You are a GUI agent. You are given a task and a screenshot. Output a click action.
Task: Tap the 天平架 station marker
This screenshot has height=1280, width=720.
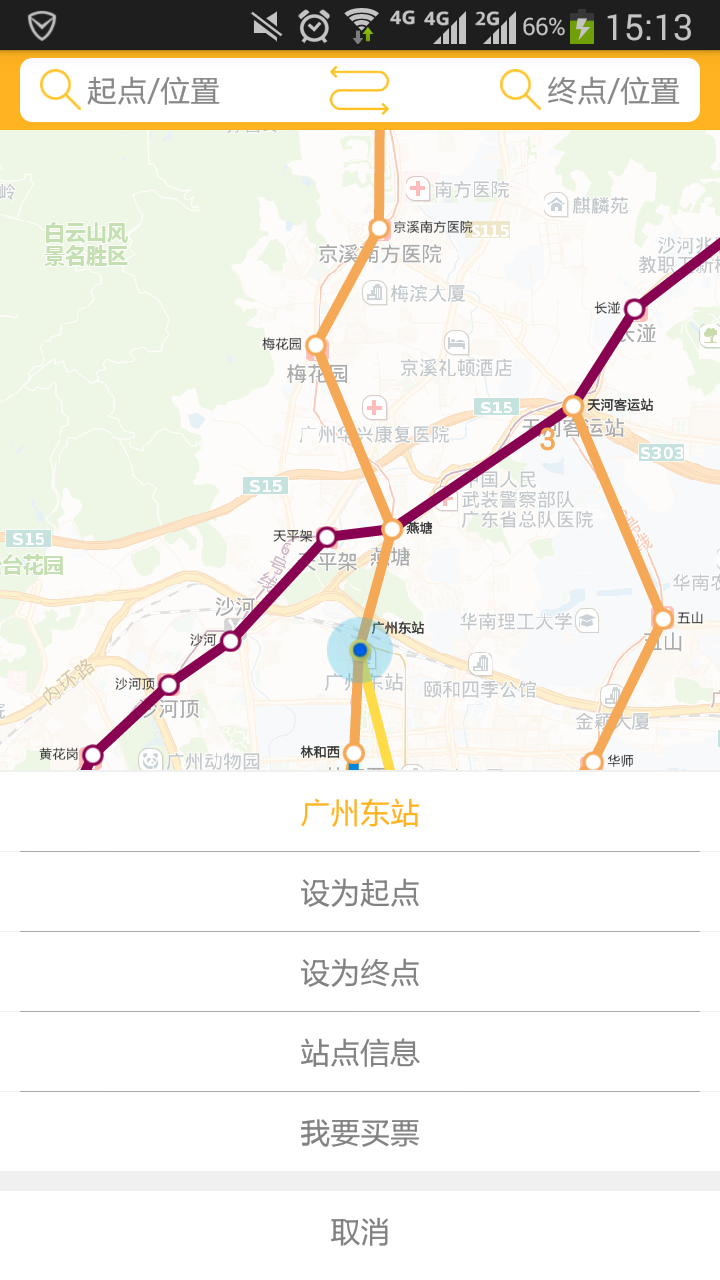pyautogui.click(x=326, y=537)
